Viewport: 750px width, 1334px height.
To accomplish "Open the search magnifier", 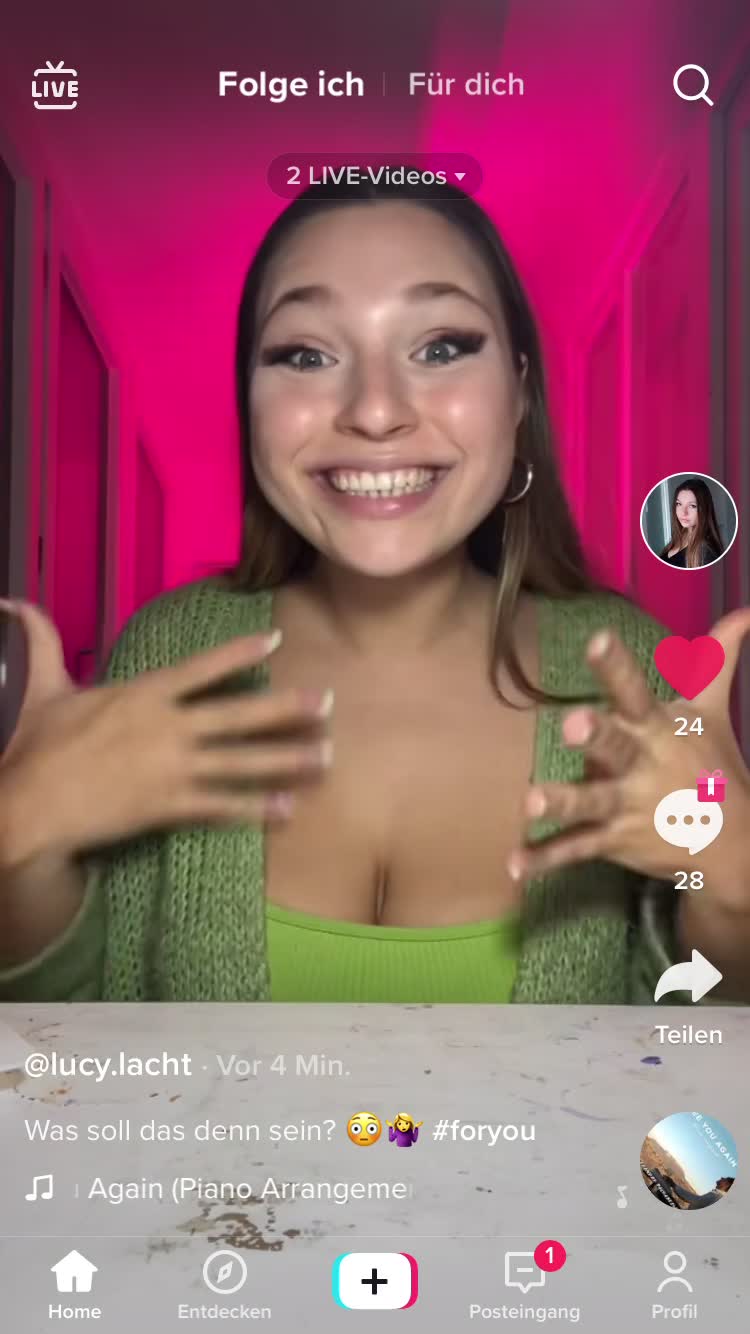I will (692, 86).
